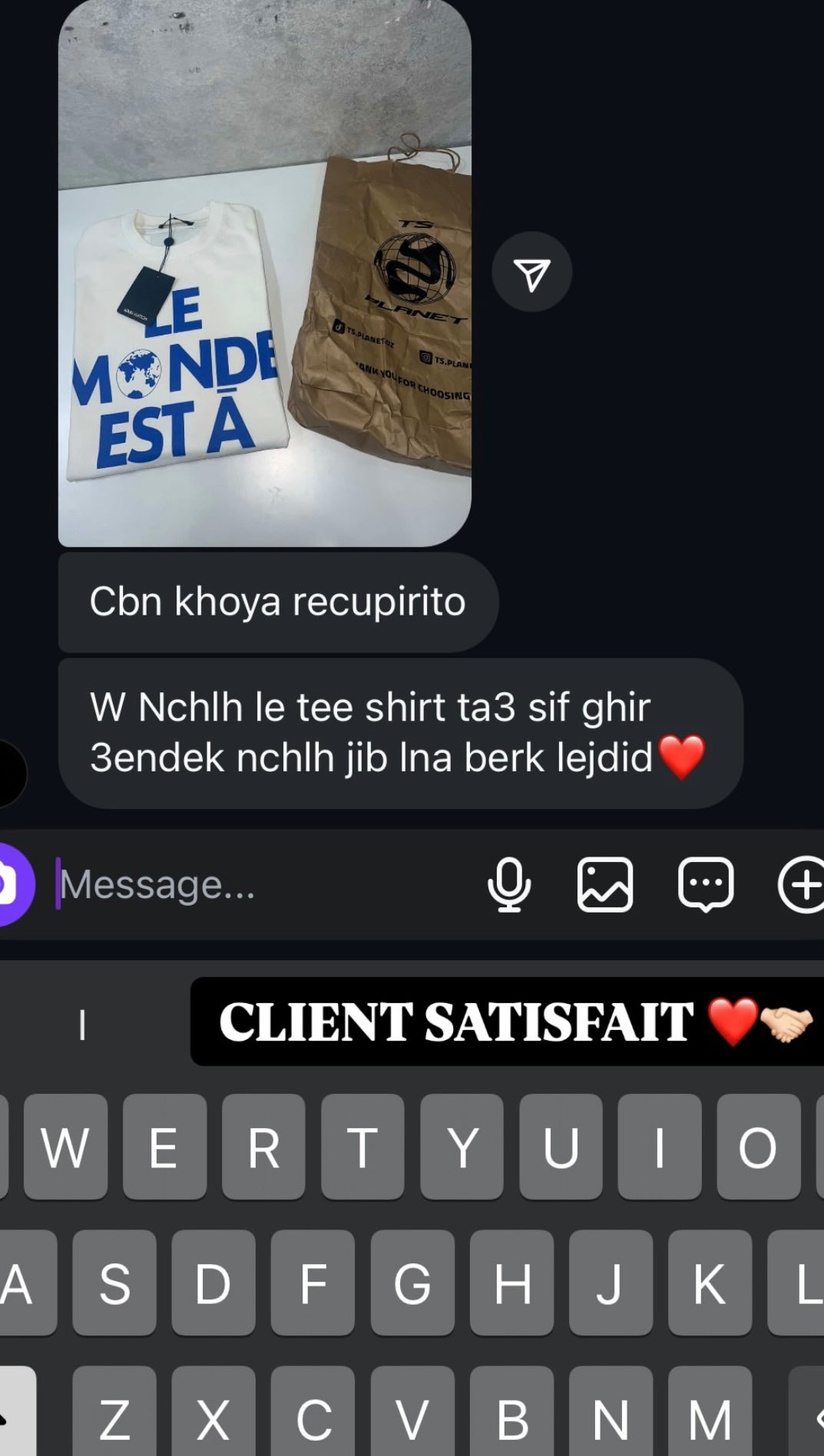The width and height of the screenshot is (824, 1456).
Task: Open the gallery to send an image
Action: [605, 885]
